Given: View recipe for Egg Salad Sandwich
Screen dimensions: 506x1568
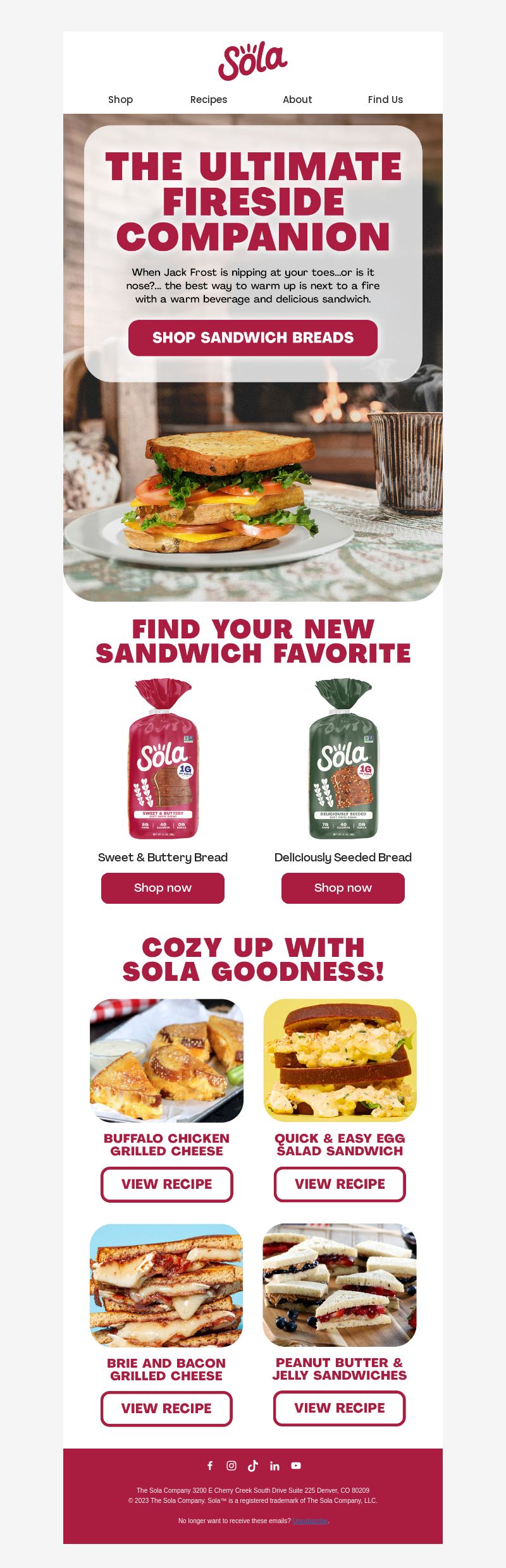Looking at the screenshot, I should [x=340, y=1184].
